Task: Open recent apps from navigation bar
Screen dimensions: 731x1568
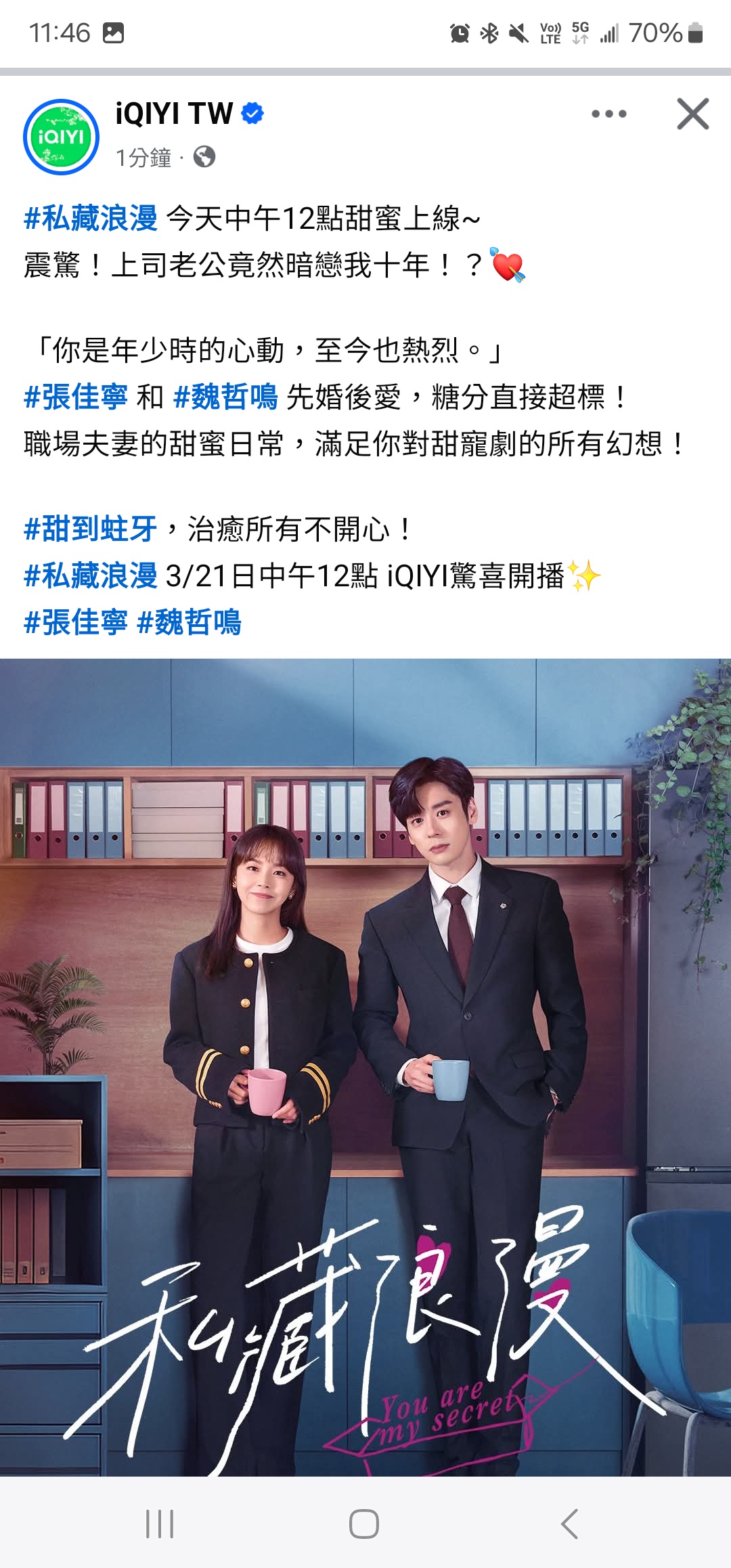Action: click(160, 1524)
